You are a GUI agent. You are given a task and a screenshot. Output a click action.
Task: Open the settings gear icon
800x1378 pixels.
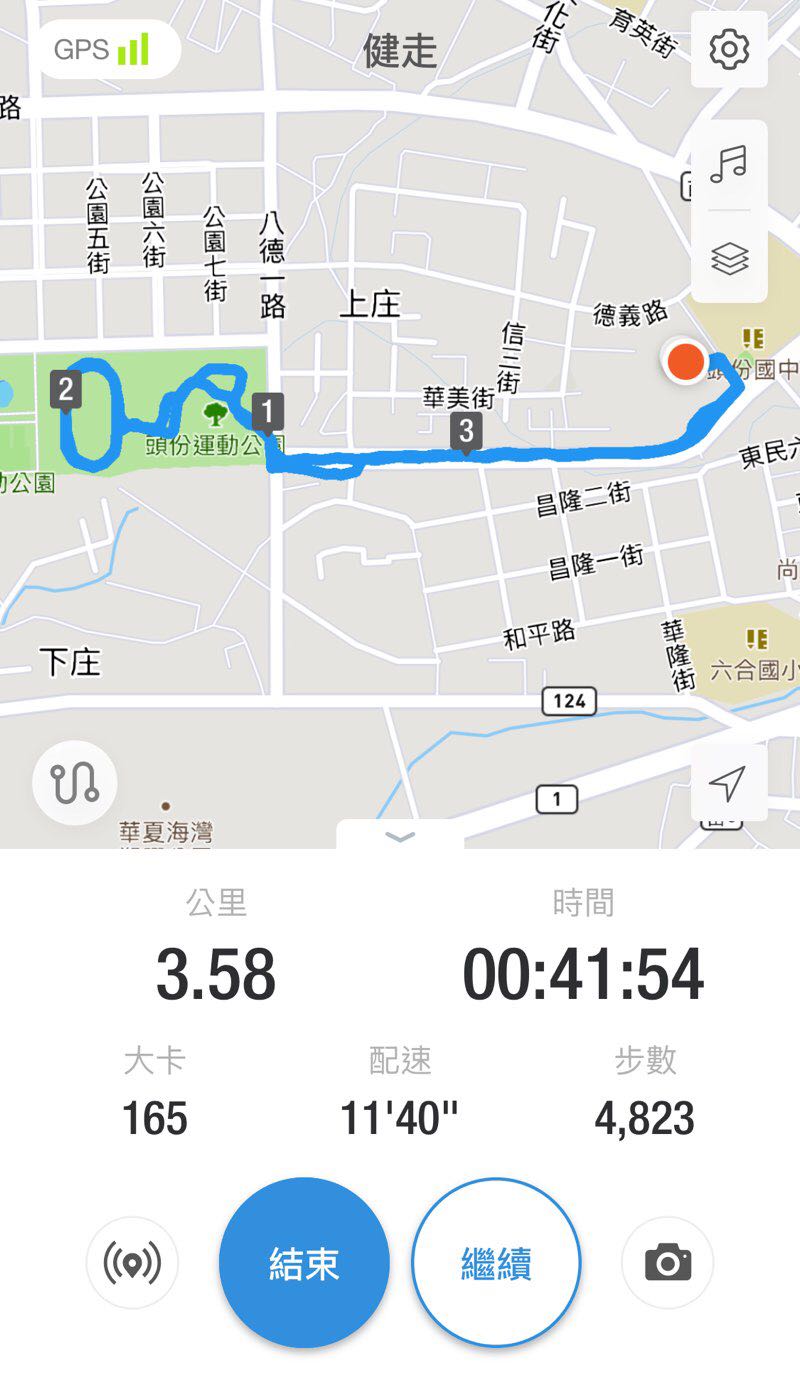[x=729, y=49]
